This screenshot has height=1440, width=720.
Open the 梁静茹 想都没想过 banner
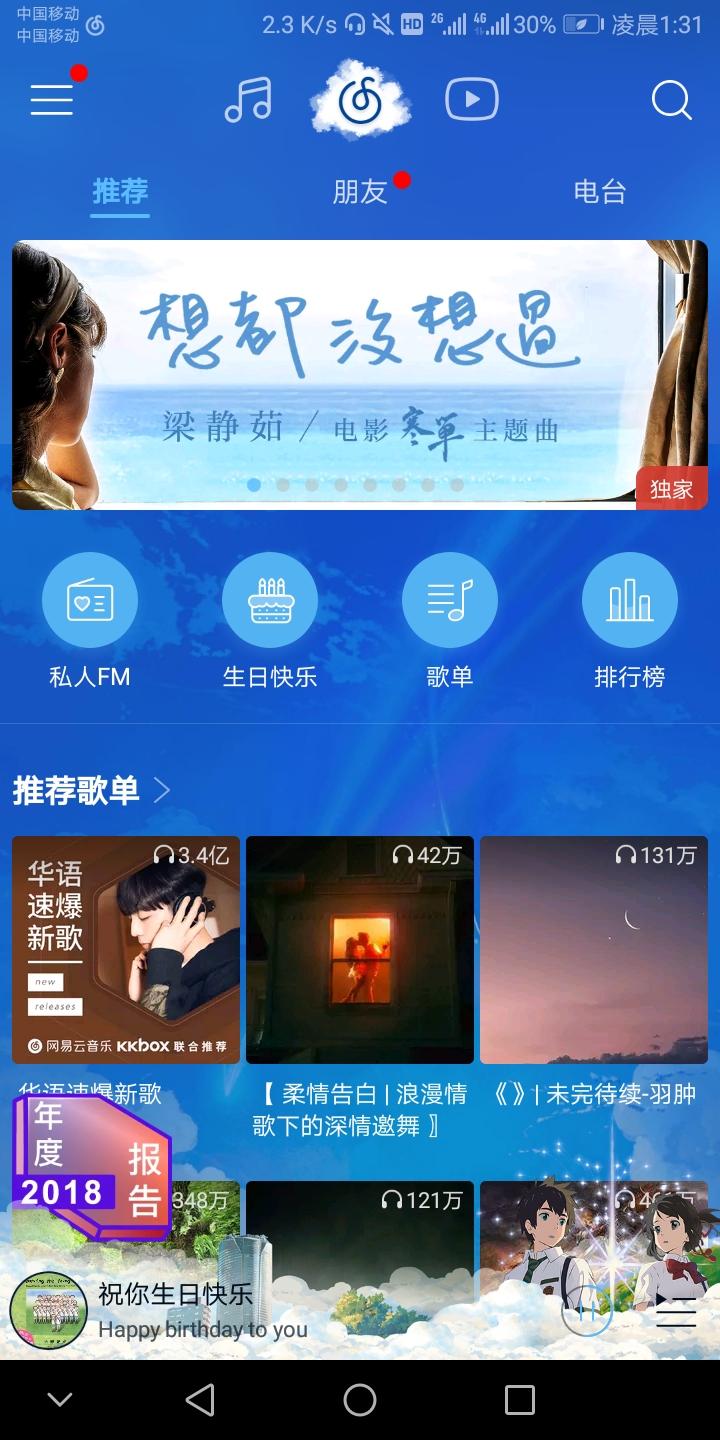(x=360, y=375)
